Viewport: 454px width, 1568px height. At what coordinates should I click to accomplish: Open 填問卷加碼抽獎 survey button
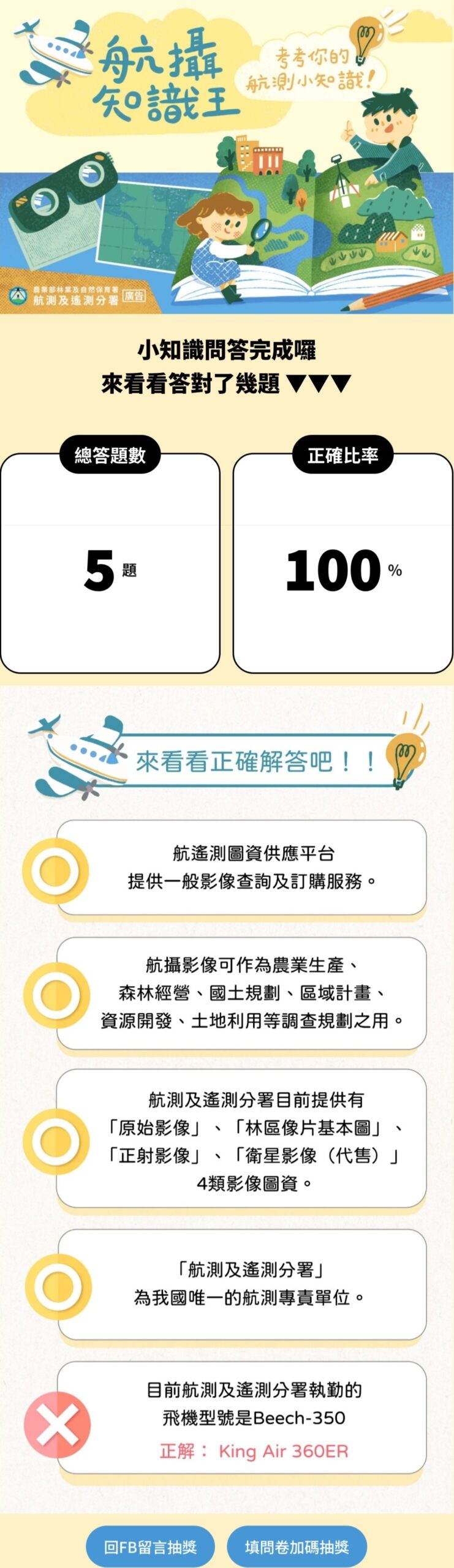tap(297, 1547)
